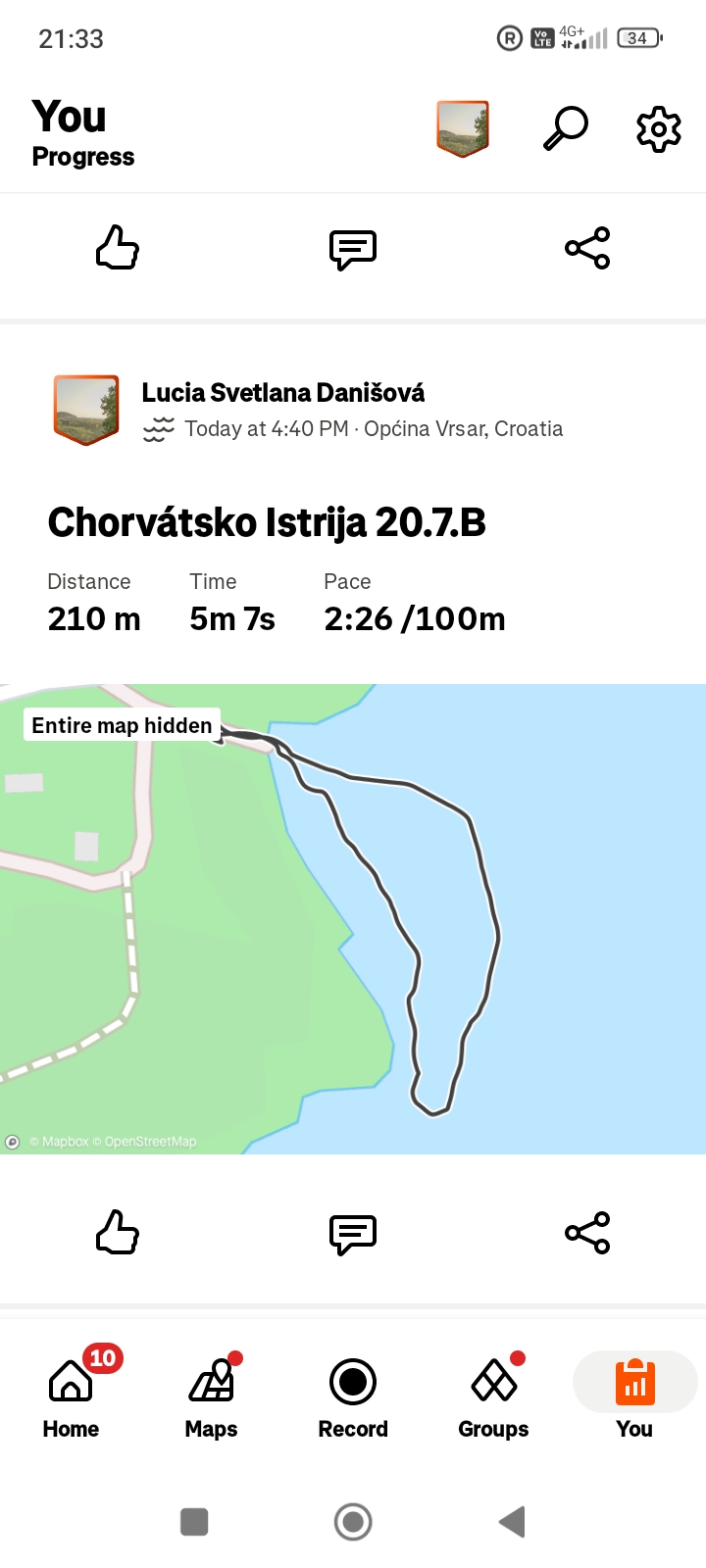Share the Chorvátsko Istrija 20.7.B activity

click(x=587, y=1233)
